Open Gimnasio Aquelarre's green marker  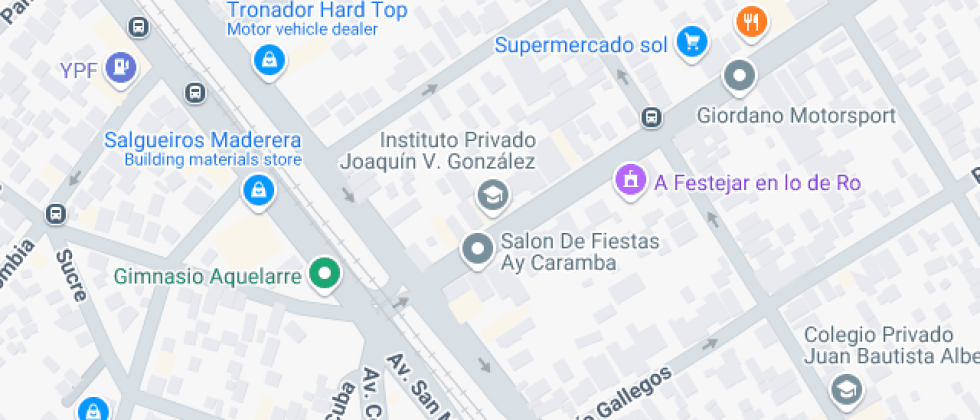(x=323, y=273)
